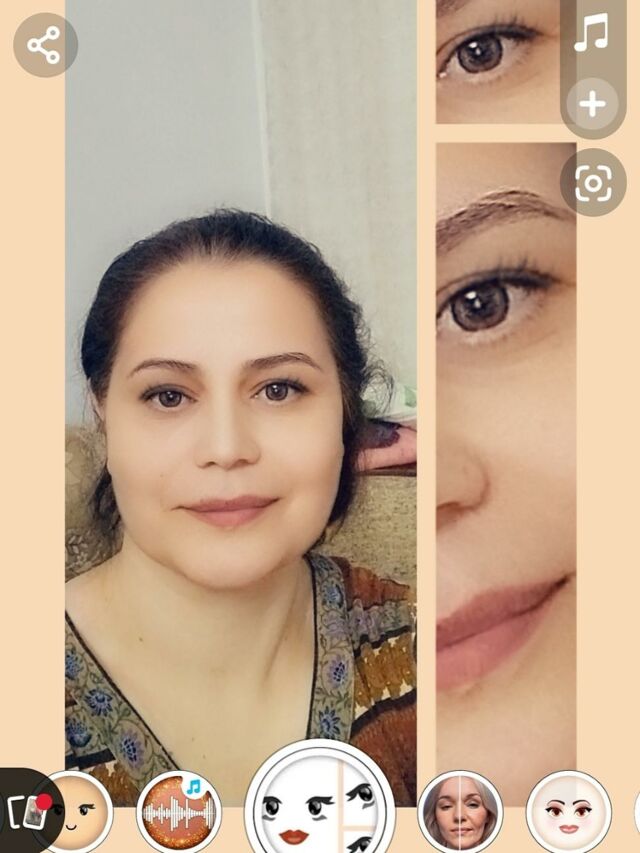Open the scan icon
Image resolution: width=640 pixels, height=853 pixels.
[592, 183]
